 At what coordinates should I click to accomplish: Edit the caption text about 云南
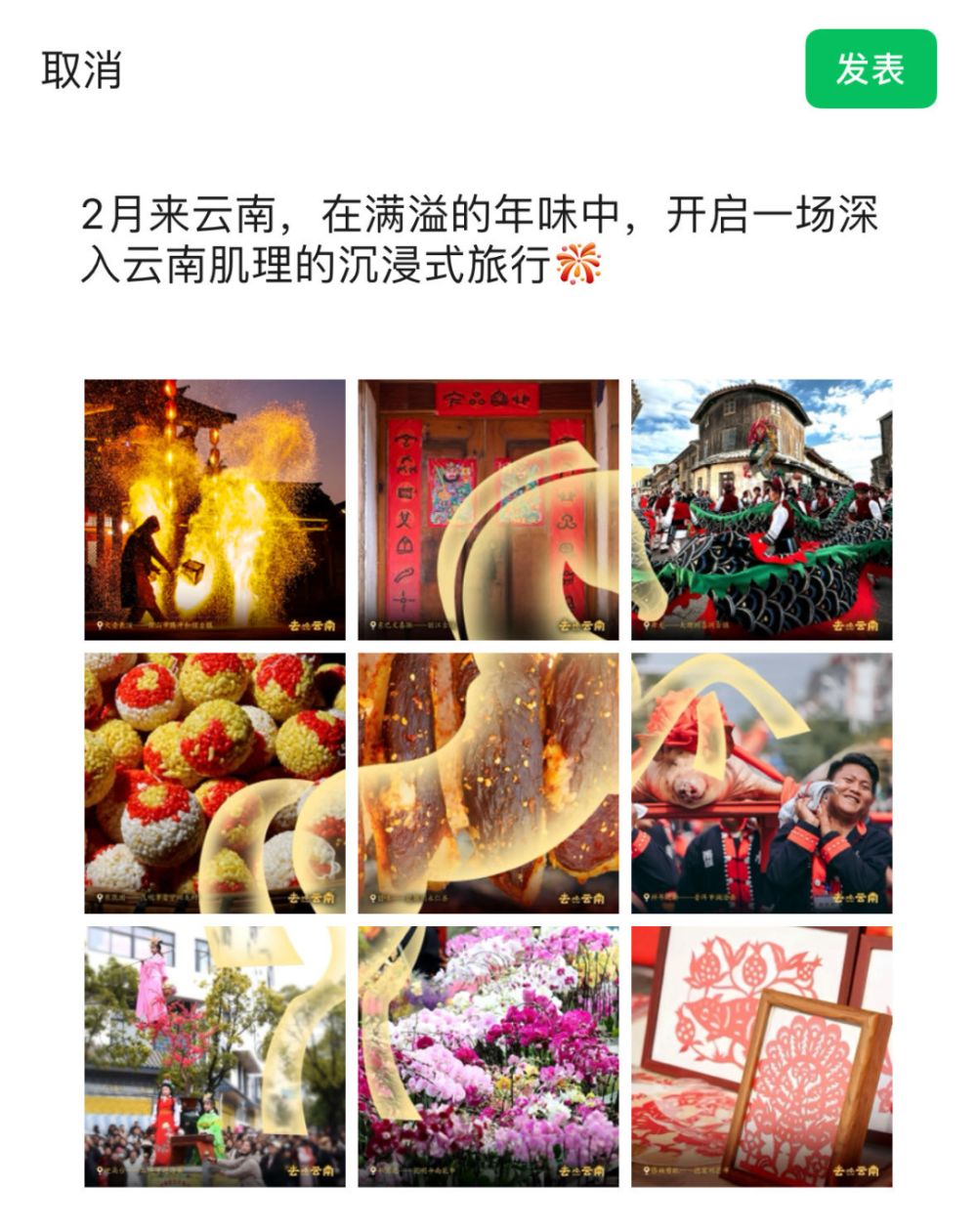479,239
